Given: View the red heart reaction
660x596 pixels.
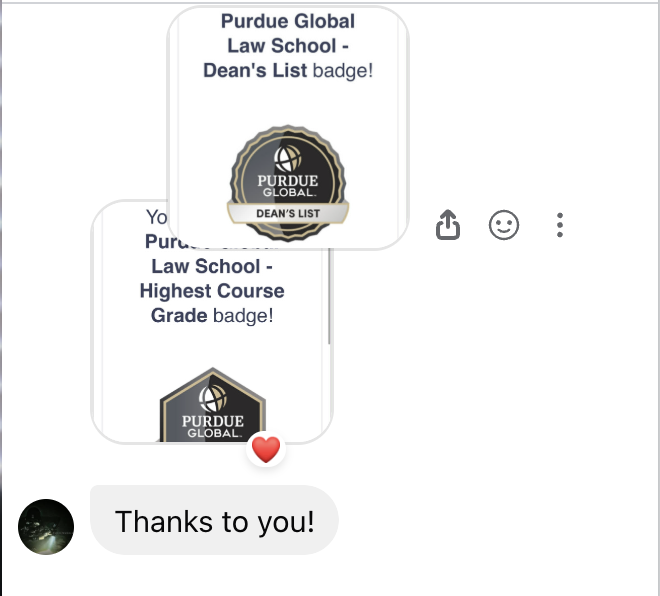Looking at the screenshot, I should pos(266,449).
